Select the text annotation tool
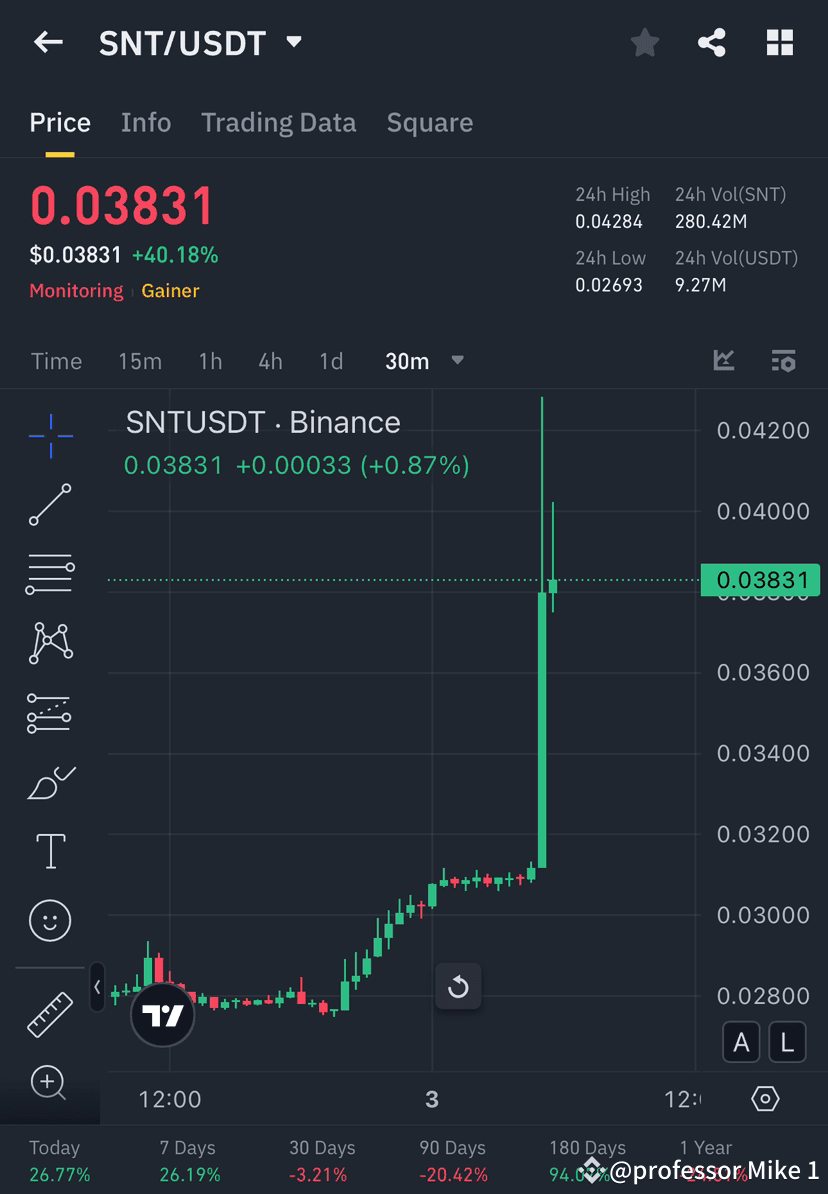The width and height of the screenshot is (828, 1194). click(x=50, y=851)
